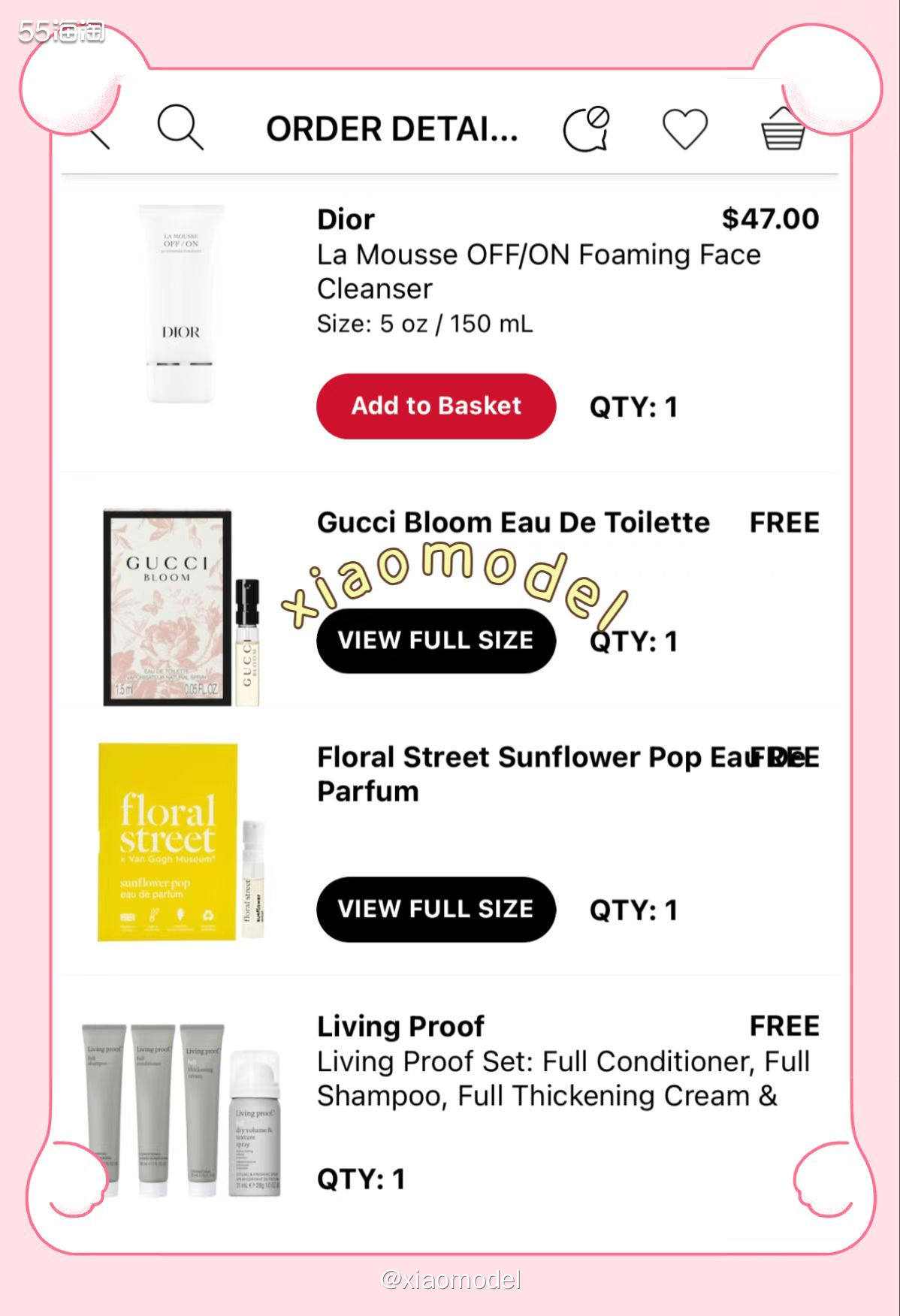Open search from the top bar

click(180, 128)
